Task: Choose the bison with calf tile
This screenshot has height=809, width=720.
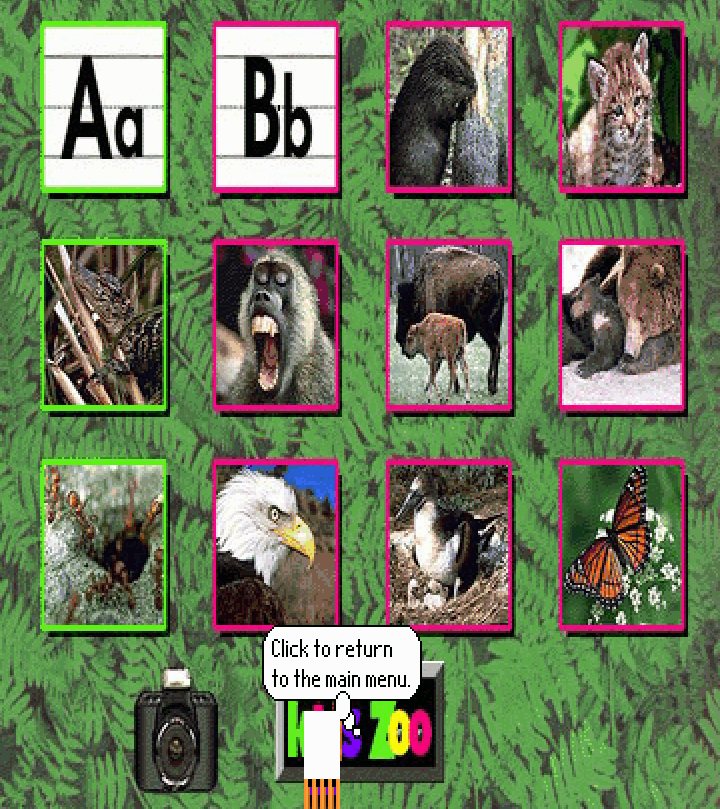Action: coord(449,325)
